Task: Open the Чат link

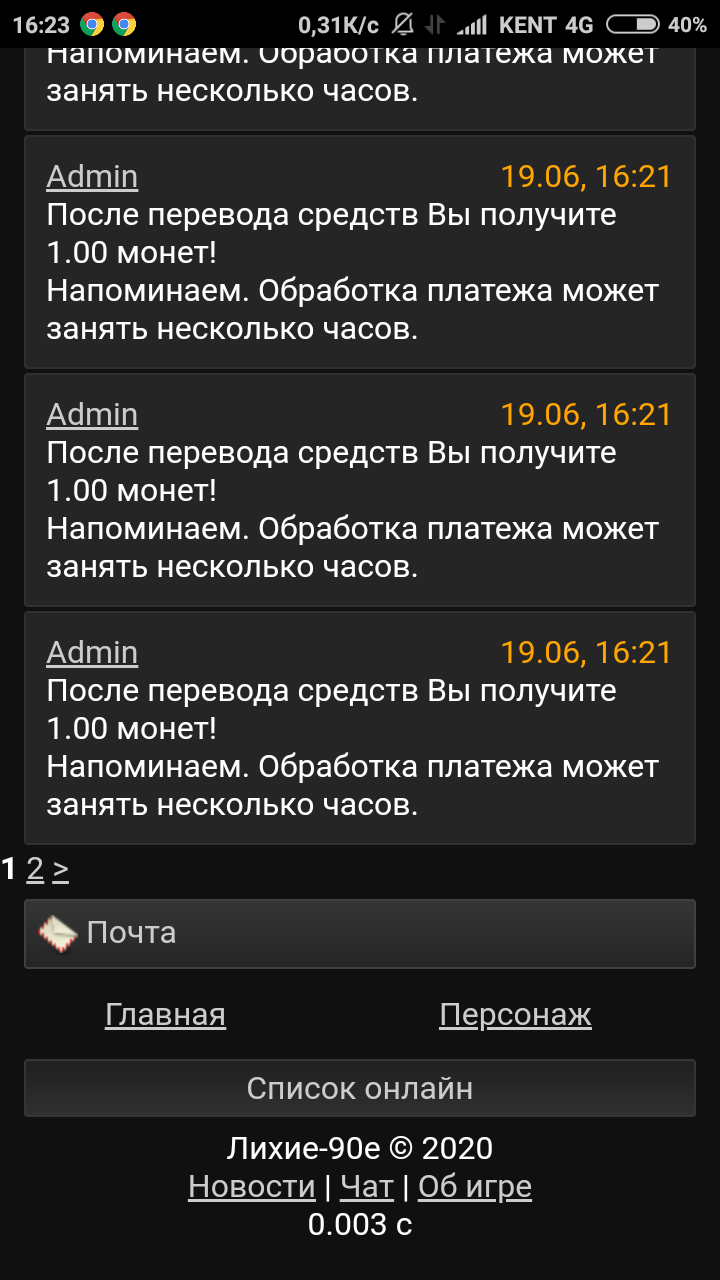Action: [x=367, y=1187]
